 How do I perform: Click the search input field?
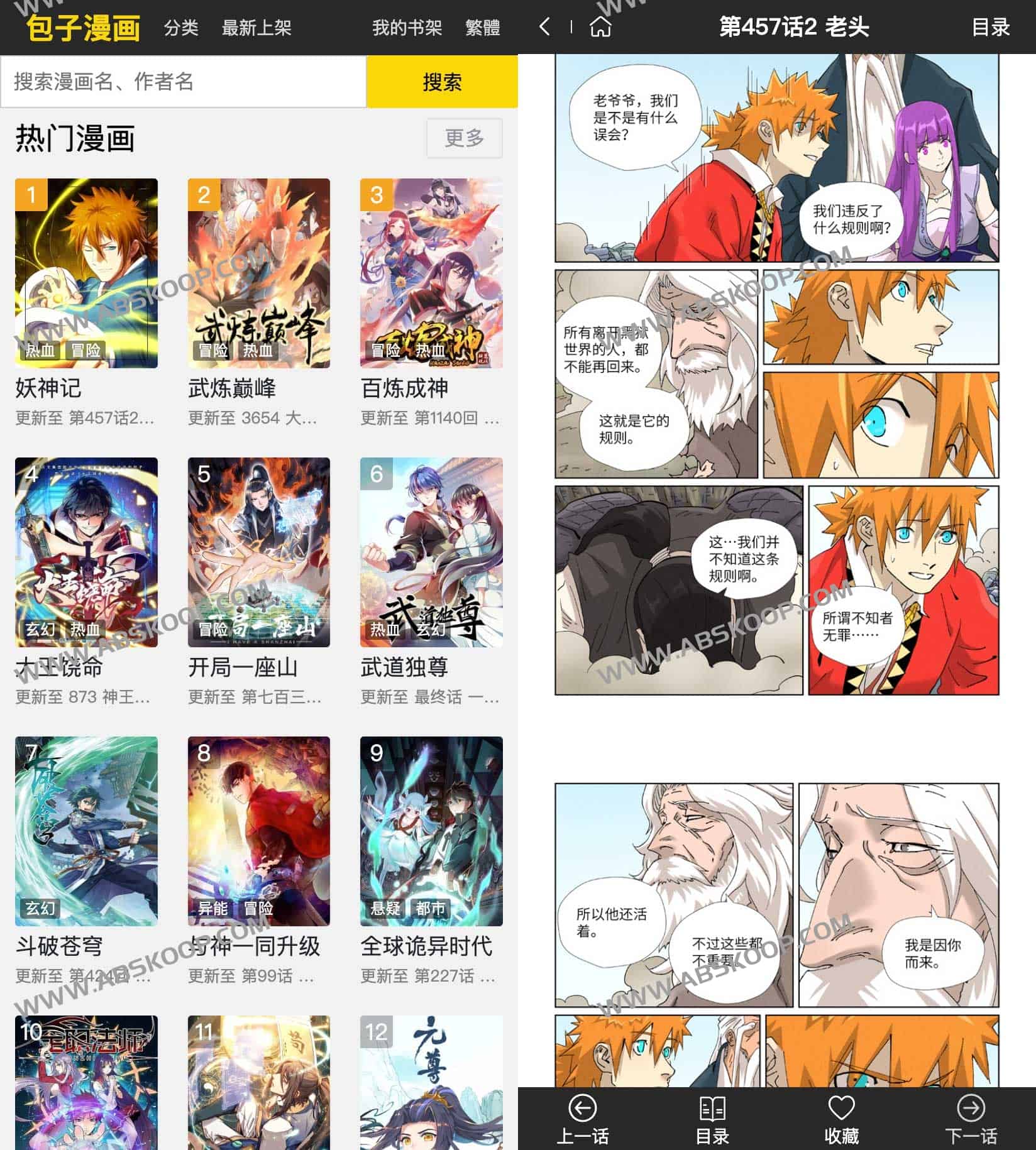(182, 82)
